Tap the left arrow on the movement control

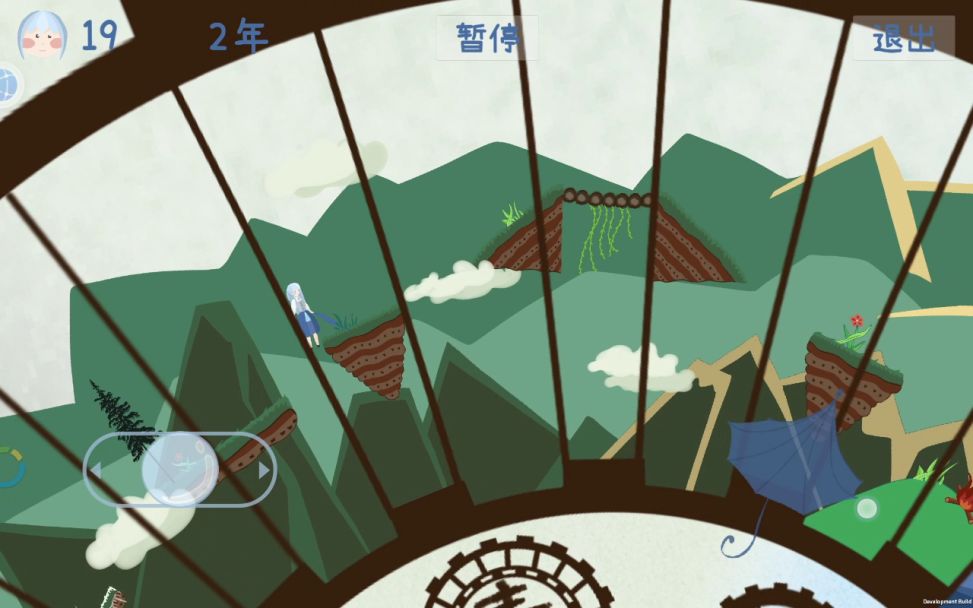point(96,469)
